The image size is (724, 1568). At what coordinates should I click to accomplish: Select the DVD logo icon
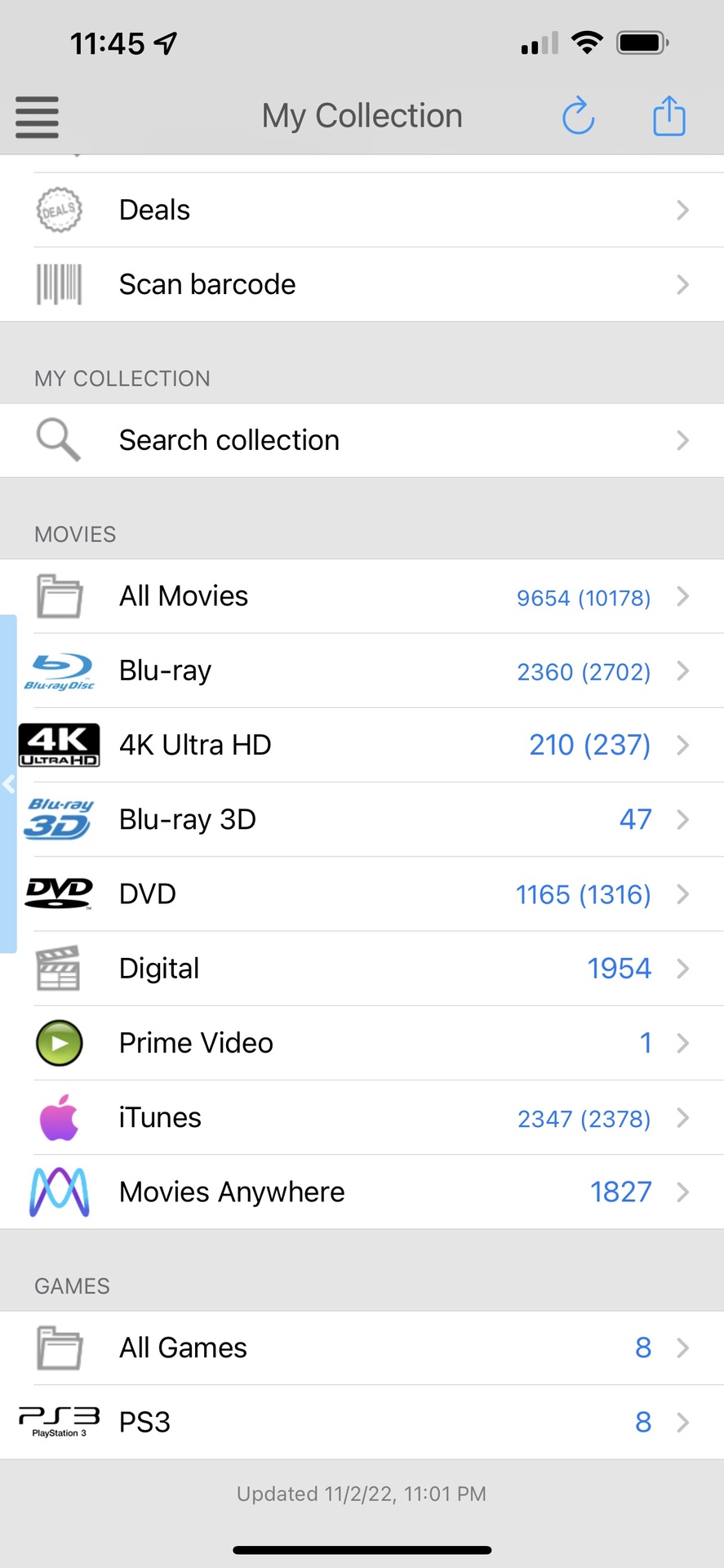point(58,893)
